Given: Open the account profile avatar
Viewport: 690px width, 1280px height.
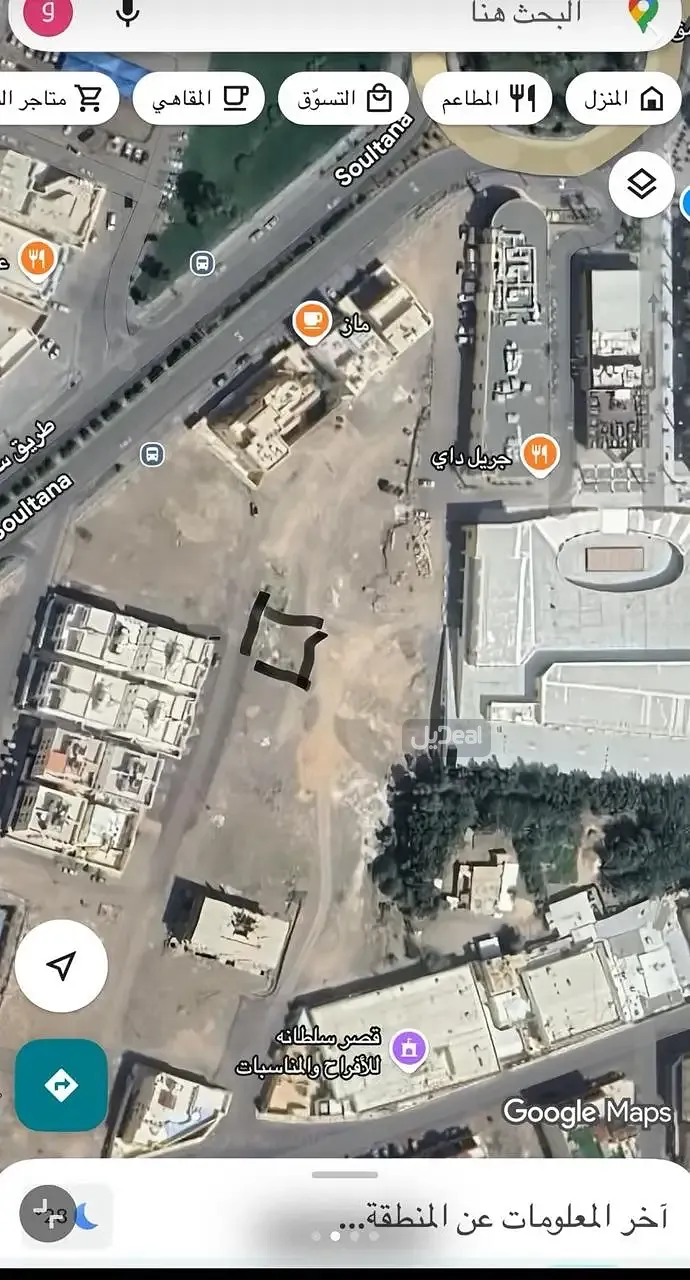Looking at the screenshot, I should 48,14.
